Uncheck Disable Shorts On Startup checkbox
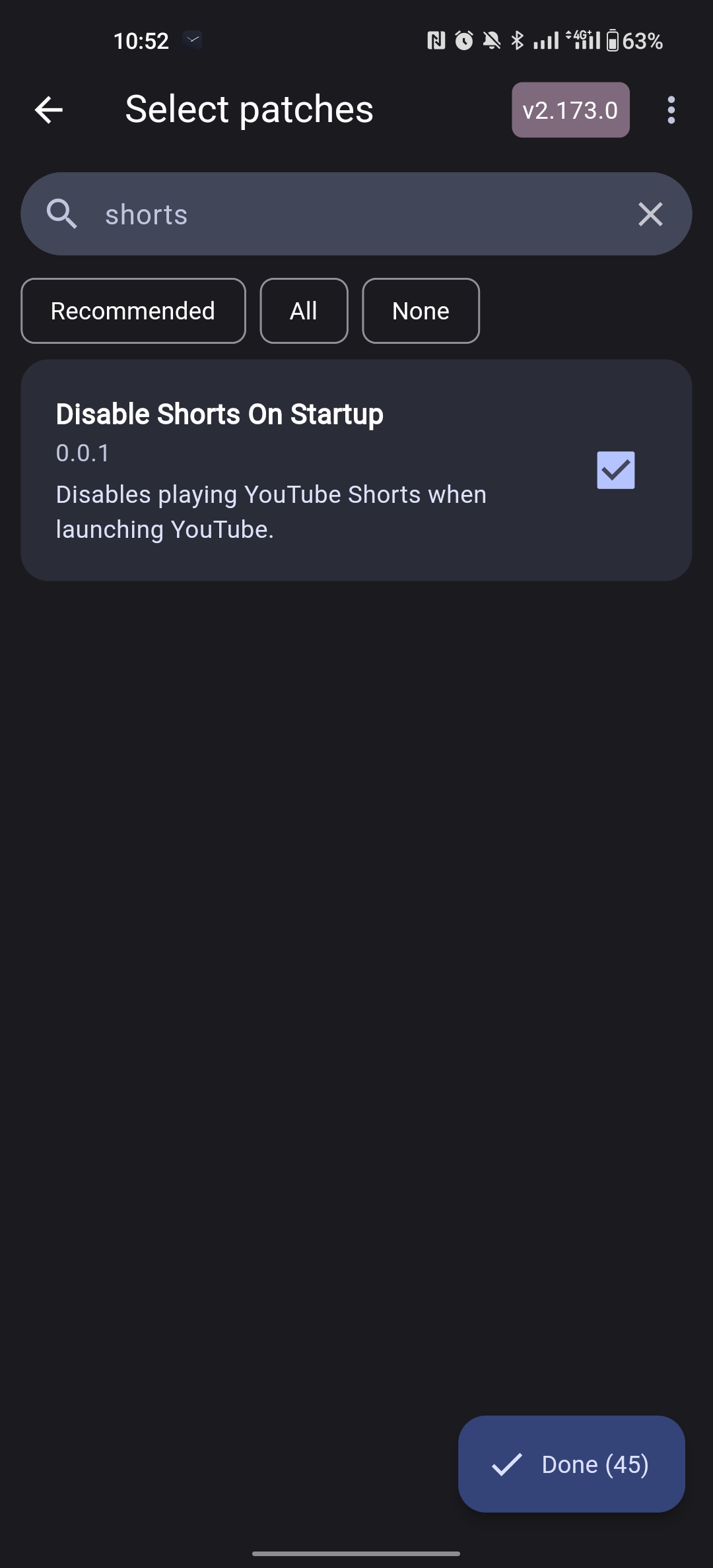Viewport: 713px width, 1568px height. tap(615, 470)
